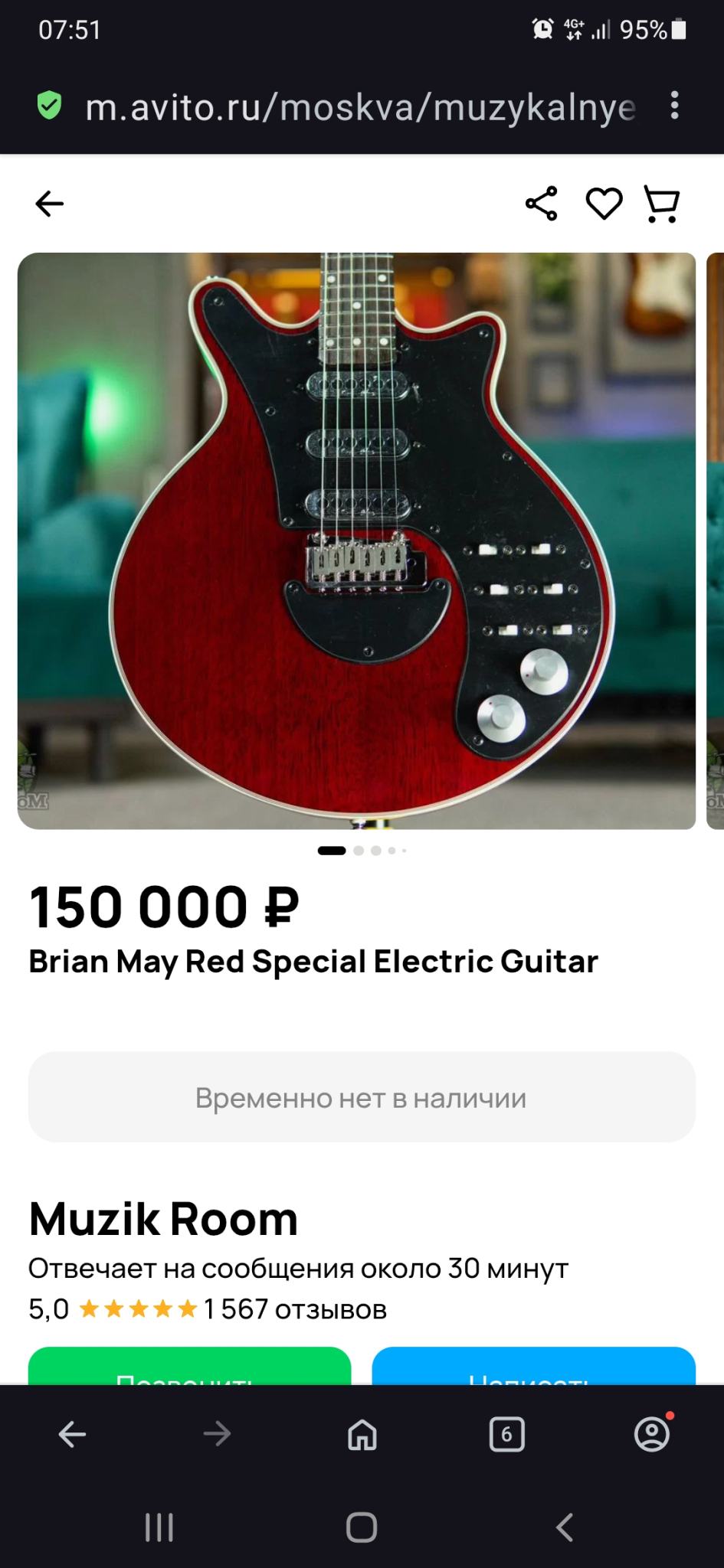The width and height of the screenshot is (724, 1568).
Task: Share this guitar listing
Action: click(542, 204)
